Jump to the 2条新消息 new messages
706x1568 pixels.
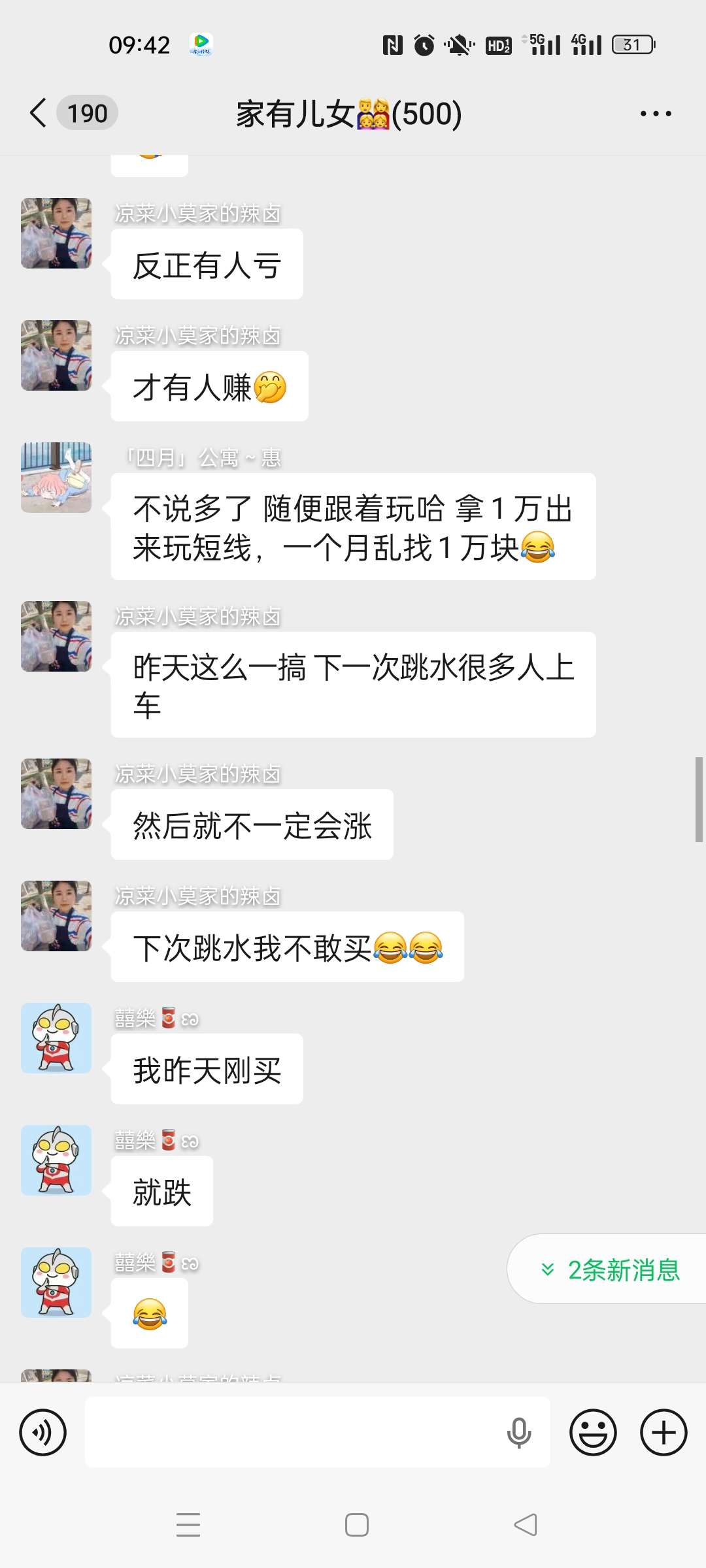(x=611, y=1269)
